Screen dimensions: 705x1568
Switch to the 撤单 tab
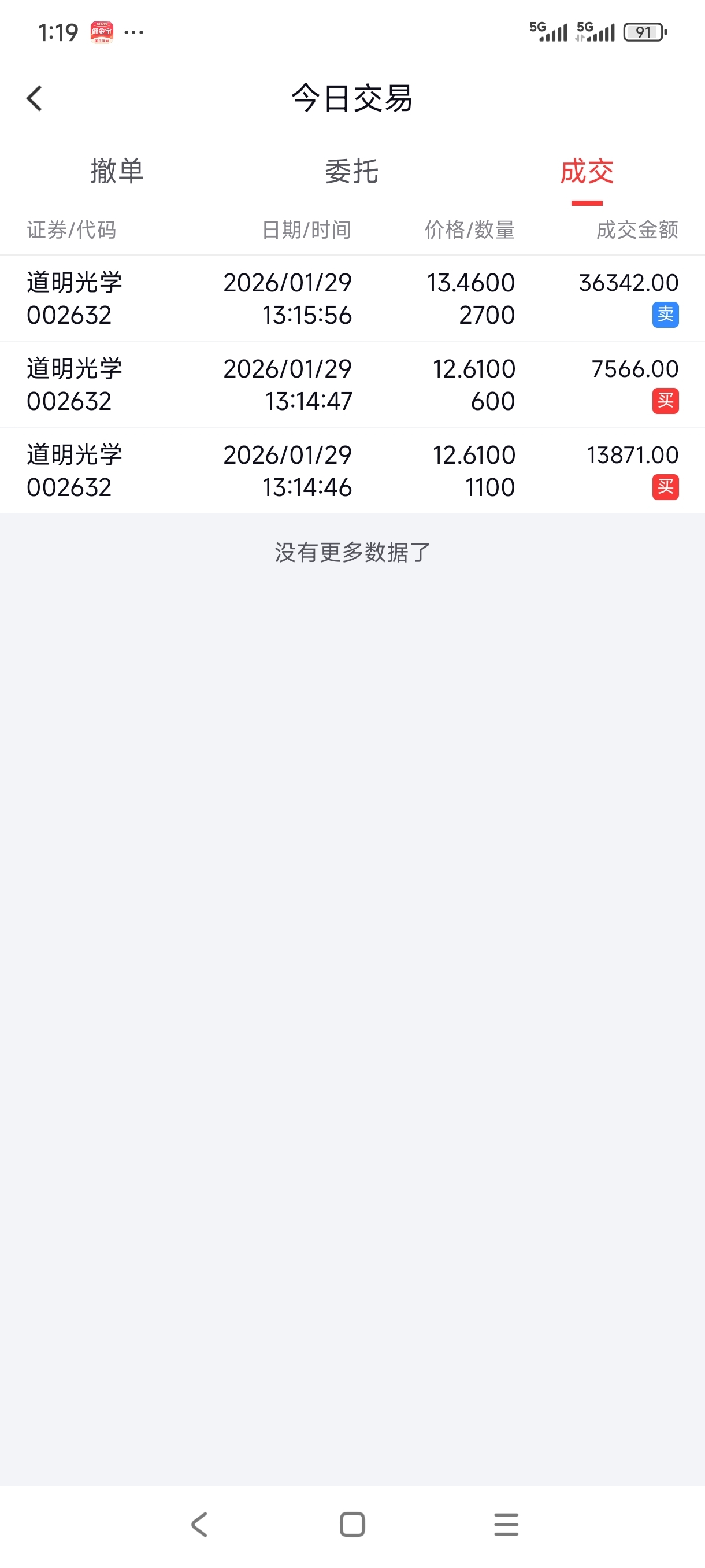click(117, 171)
